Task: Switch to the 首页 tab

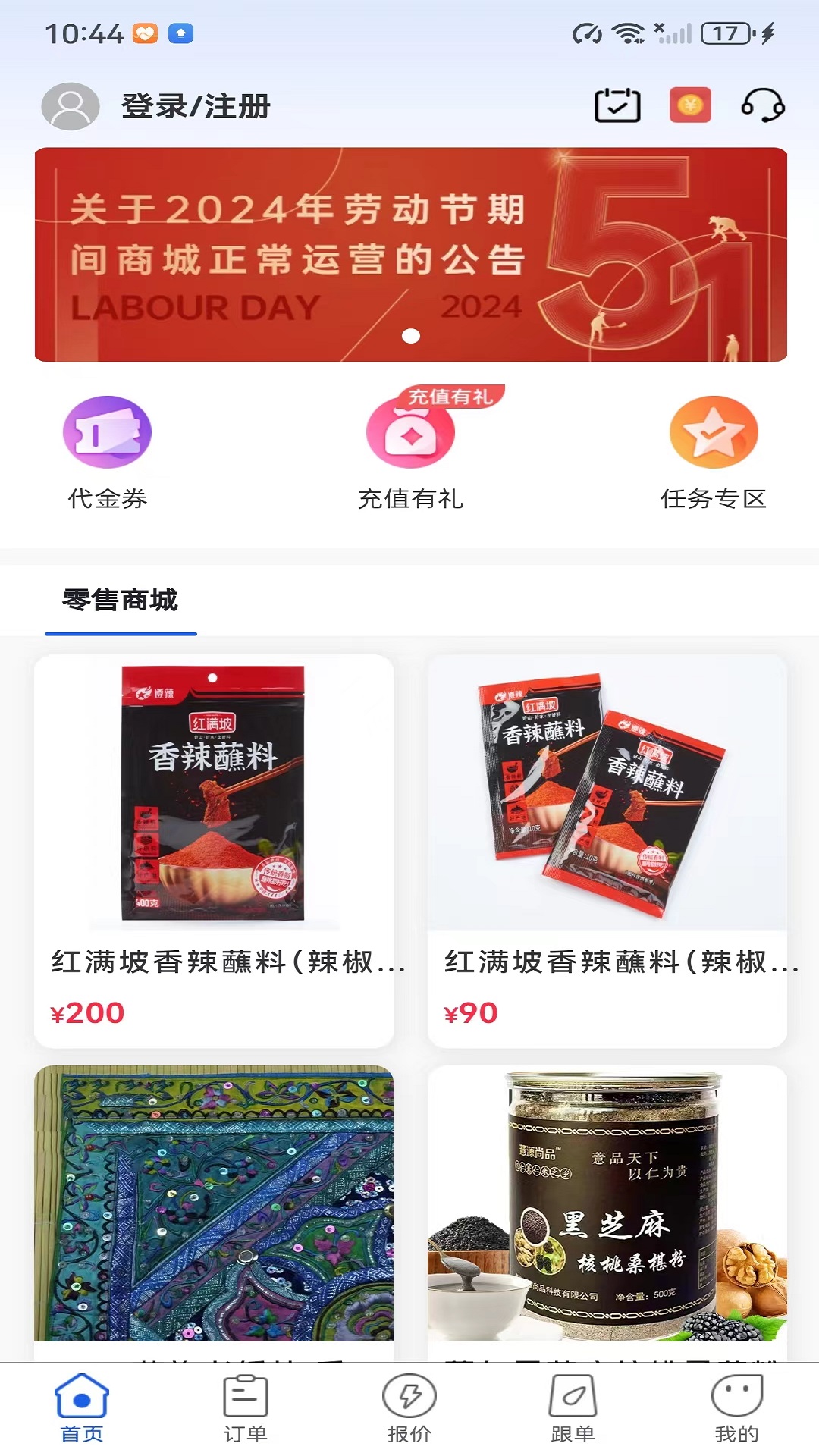Action: pos(82,1408)
